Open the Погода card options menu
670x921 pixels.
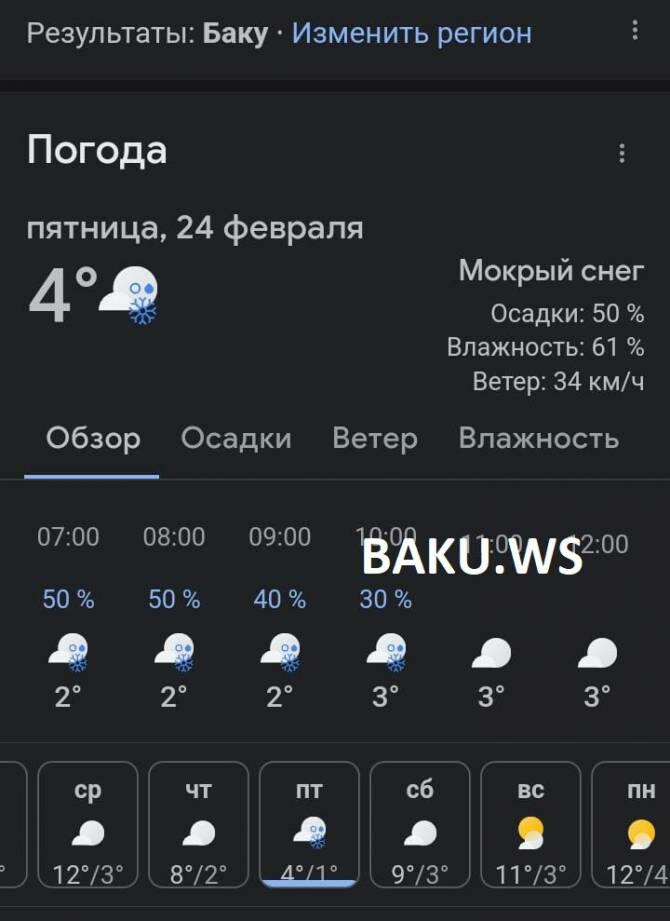point(622,153)
